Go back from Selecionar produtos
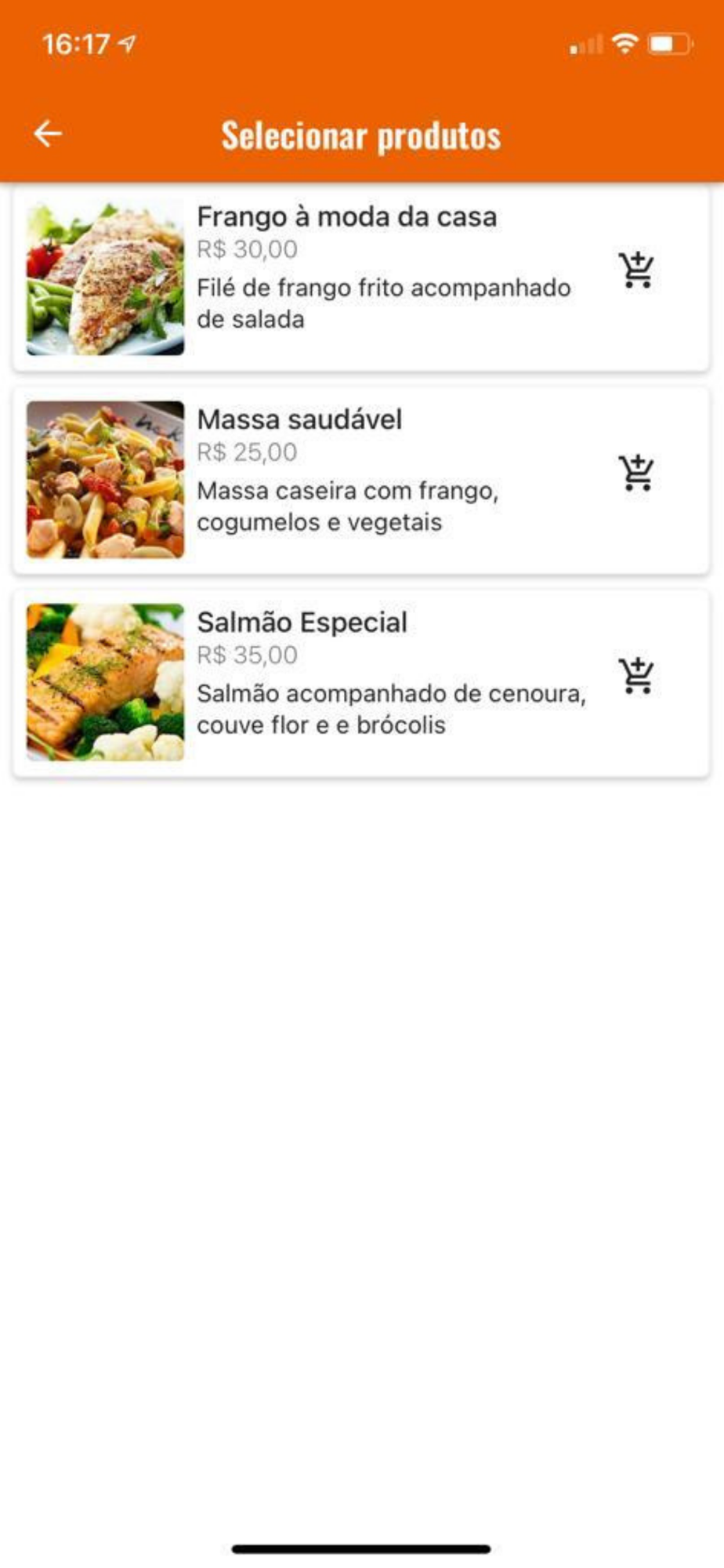Image resolution: width=724 pixels, height=1568 pixels. coord(48,134)
